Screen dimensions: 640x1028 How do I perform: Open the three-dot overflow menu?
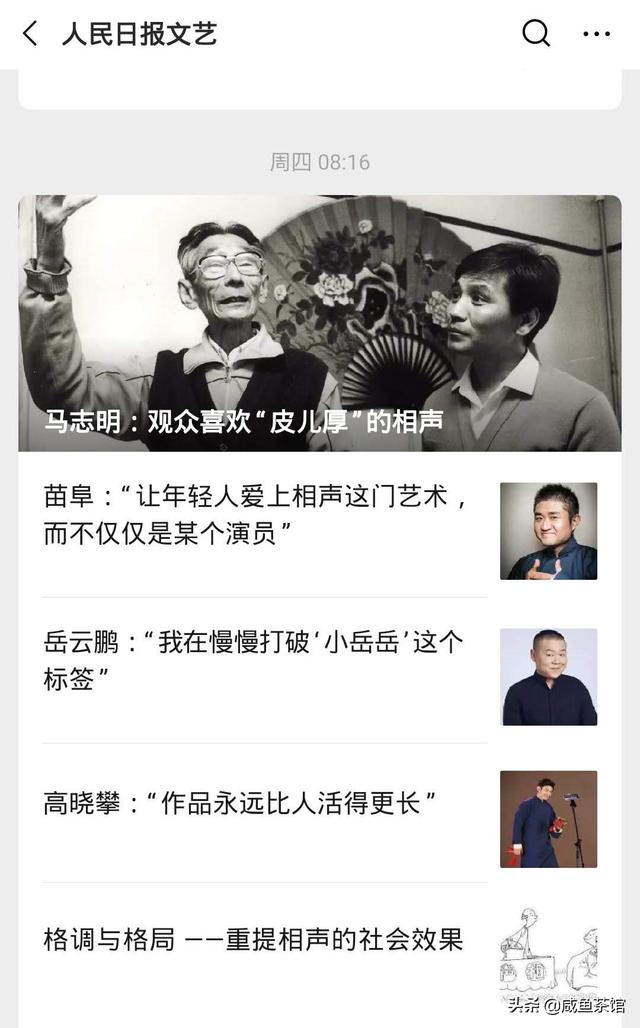pos(597,33)
